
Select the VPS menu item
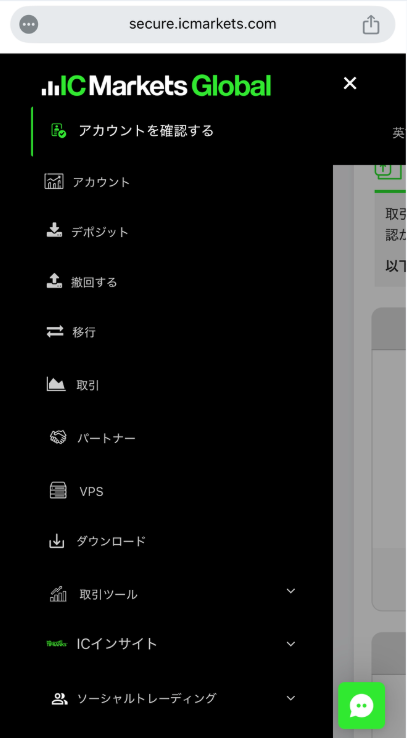[x=167, y=491]
